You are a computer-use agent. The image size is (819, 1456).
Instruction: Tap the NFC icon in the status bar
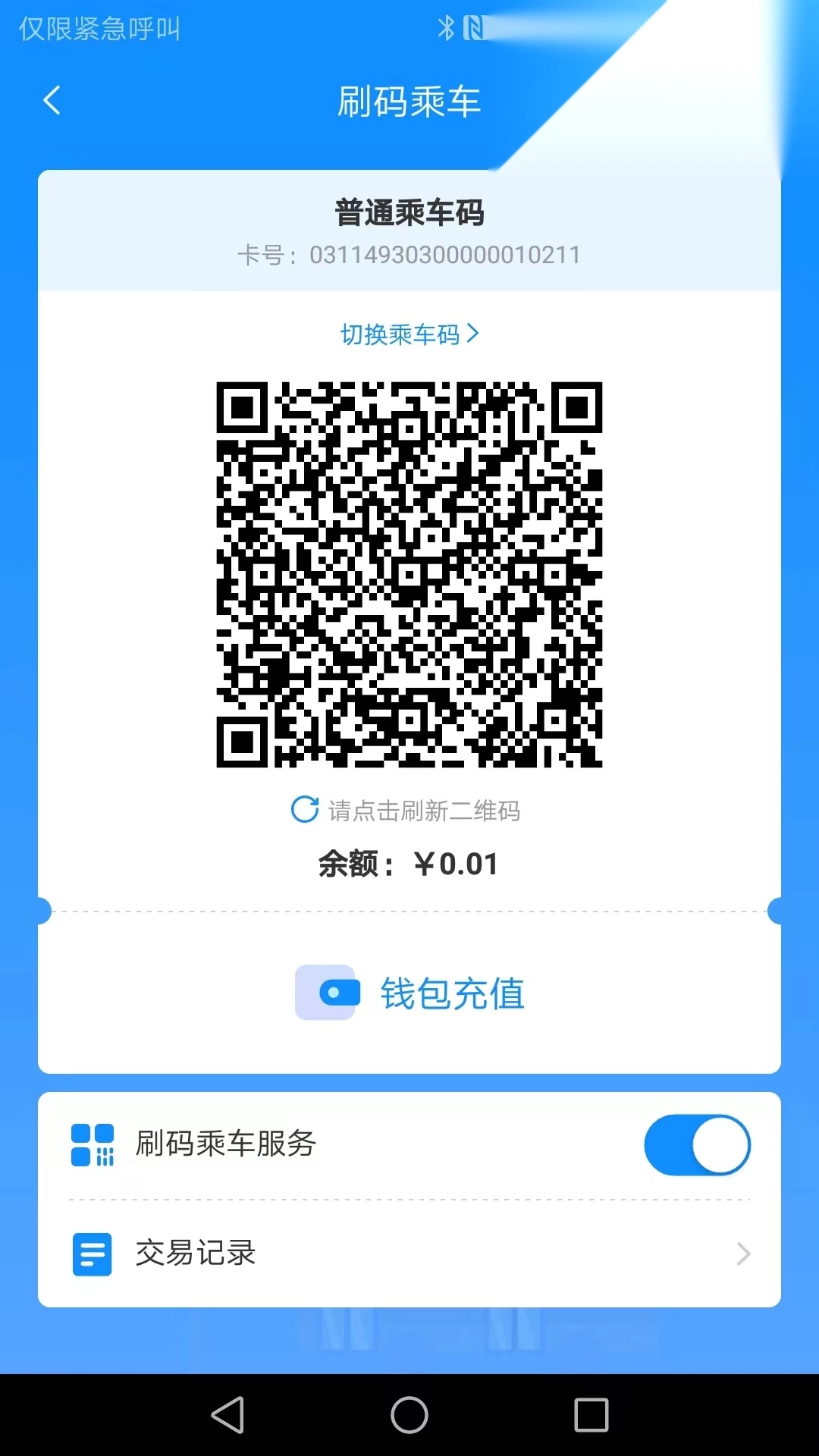coord(474,27)
